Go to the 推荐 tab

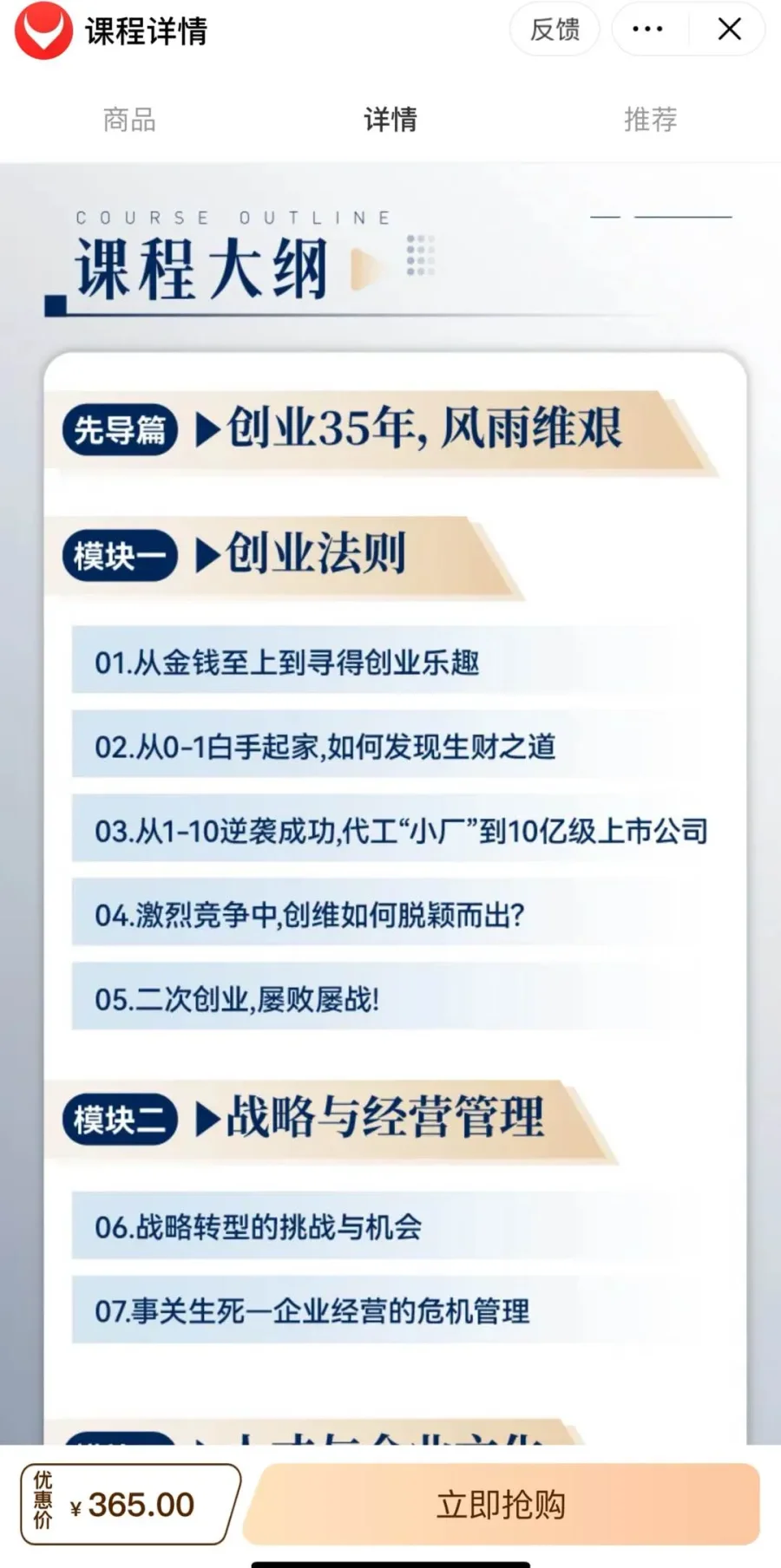650,119
